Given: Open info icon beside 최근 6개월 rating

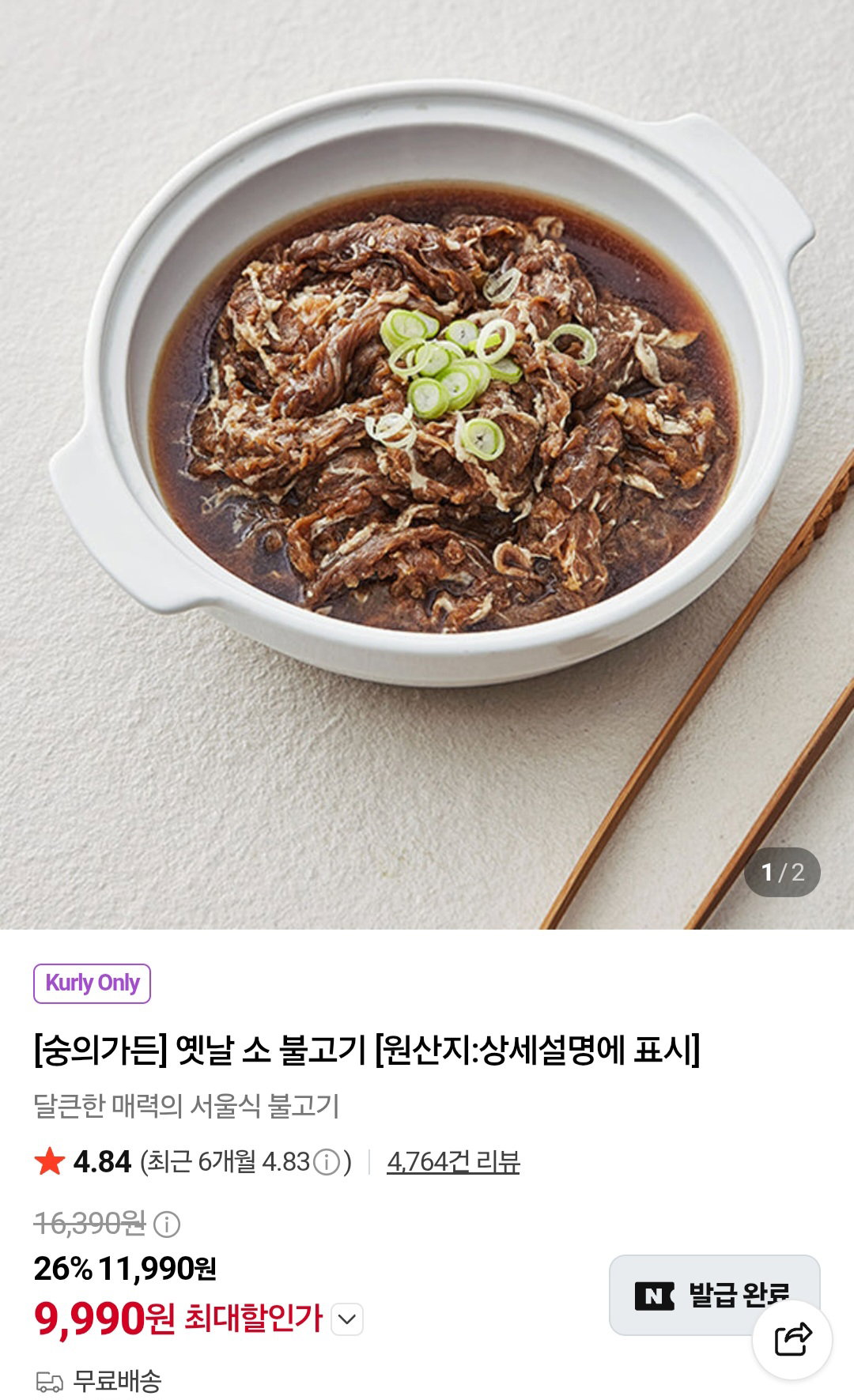Looking at the screenshot, I should coord(327,1162).
